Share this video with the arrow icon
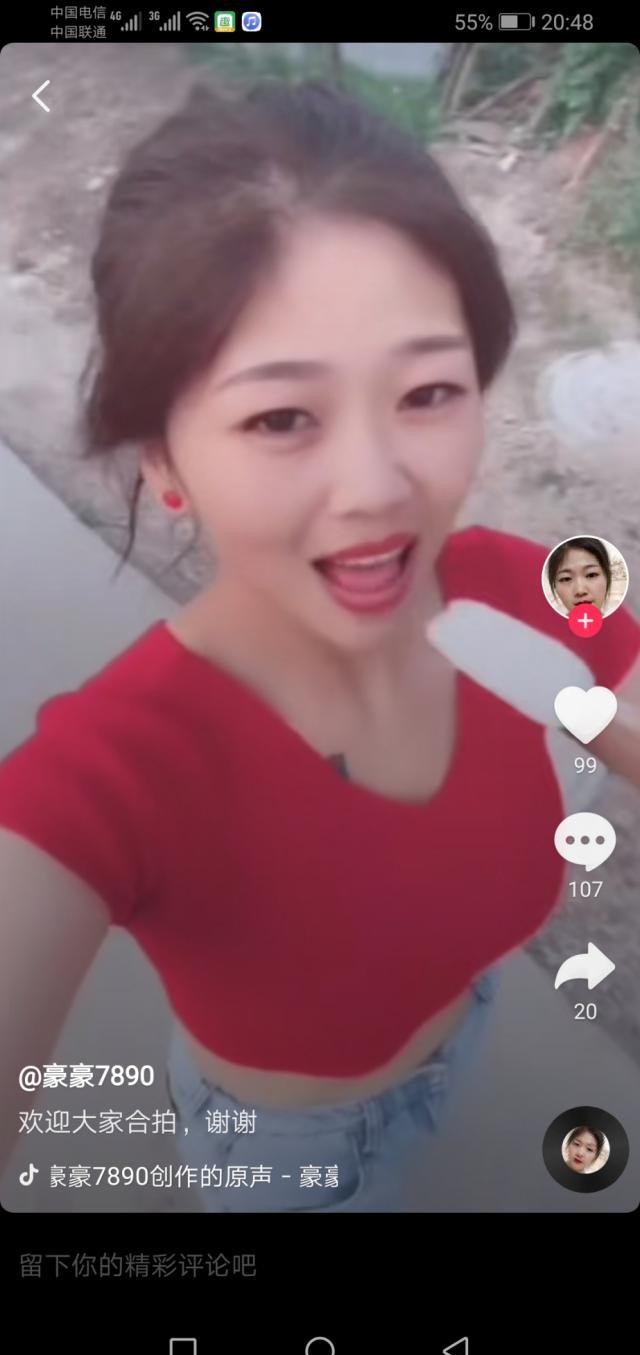640x1355 pixels. (x=585, y=967)
